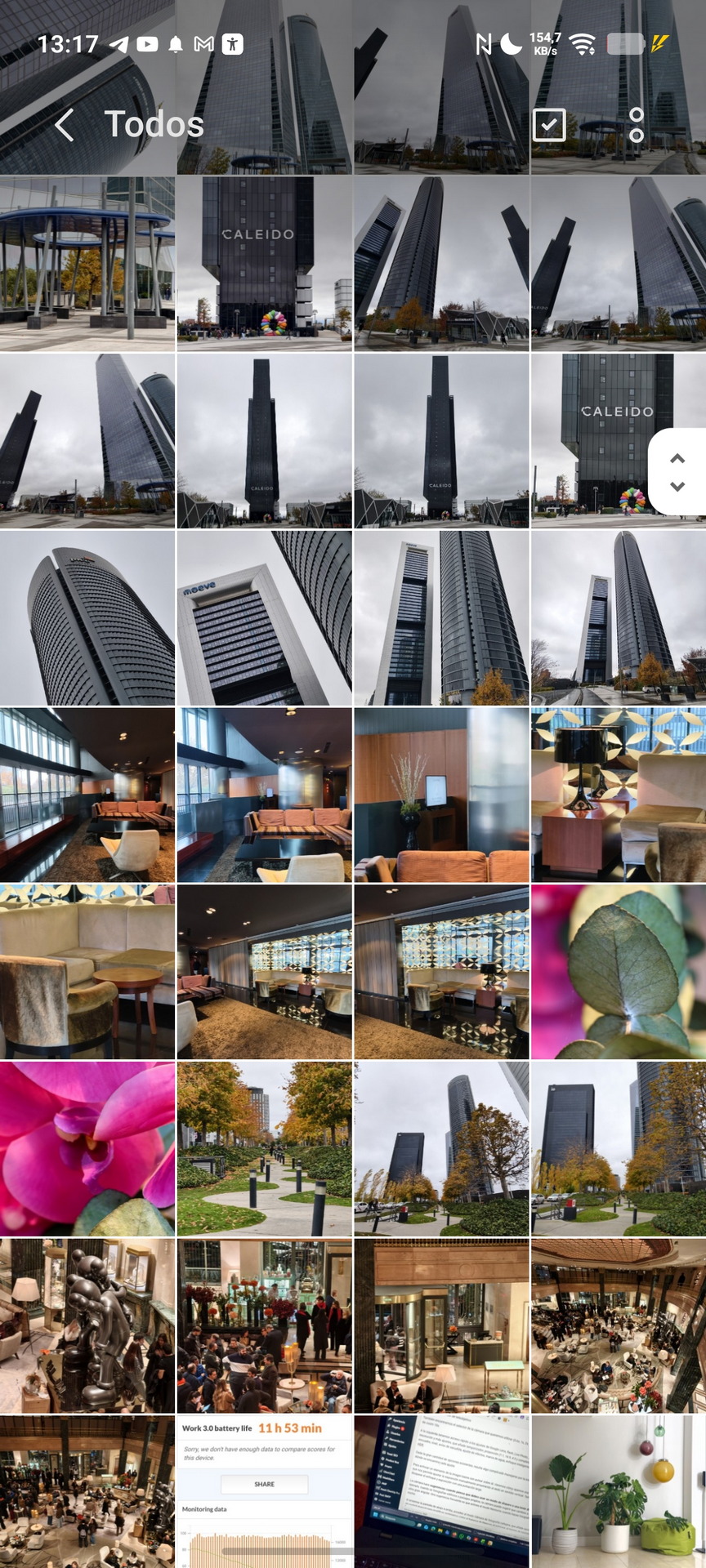Screen dimensions: 706x1568
Task: Open the three-dot overflow menu
Action: tap(637, 125)
